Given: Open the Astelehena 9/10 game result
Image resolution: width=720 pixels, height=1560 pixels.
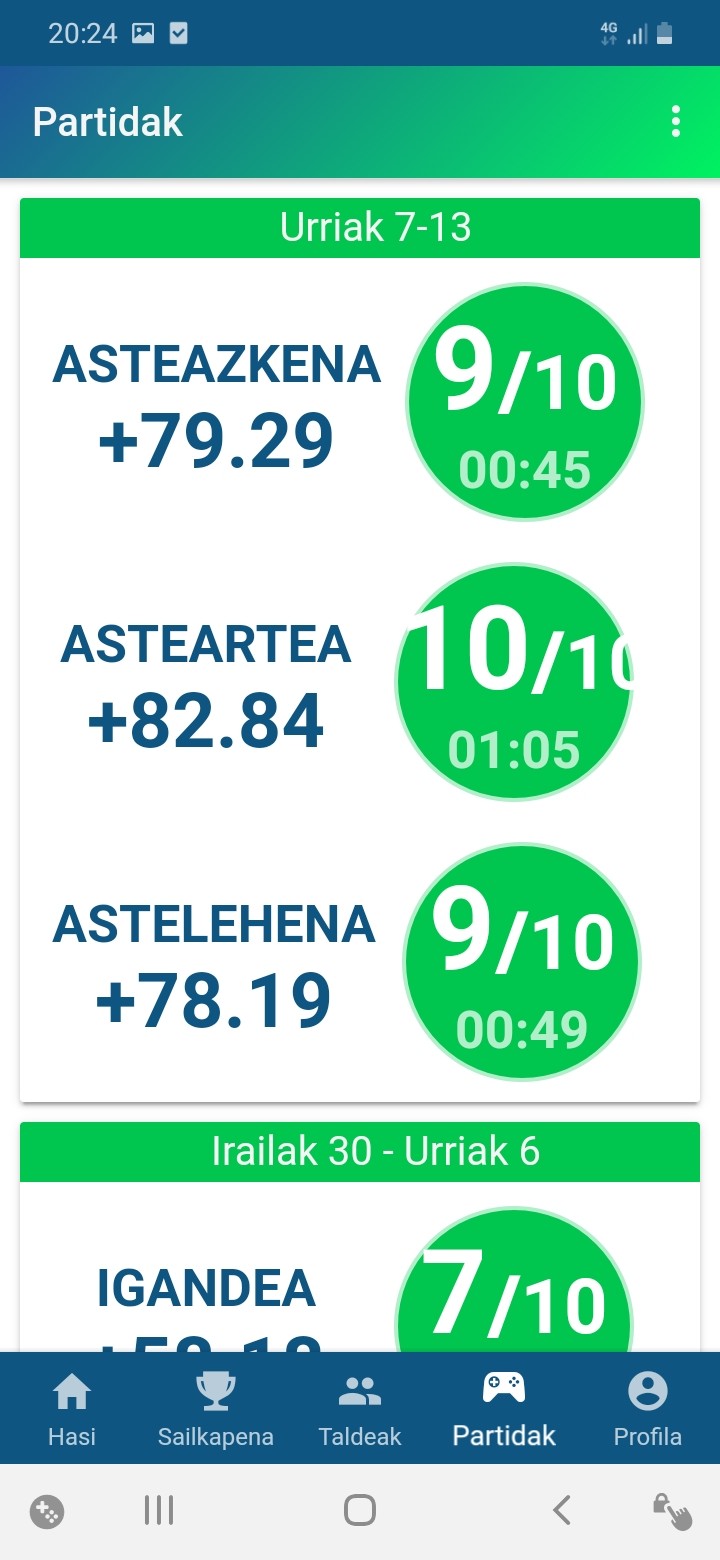Looking at the screenshot, I should [360, 962].
